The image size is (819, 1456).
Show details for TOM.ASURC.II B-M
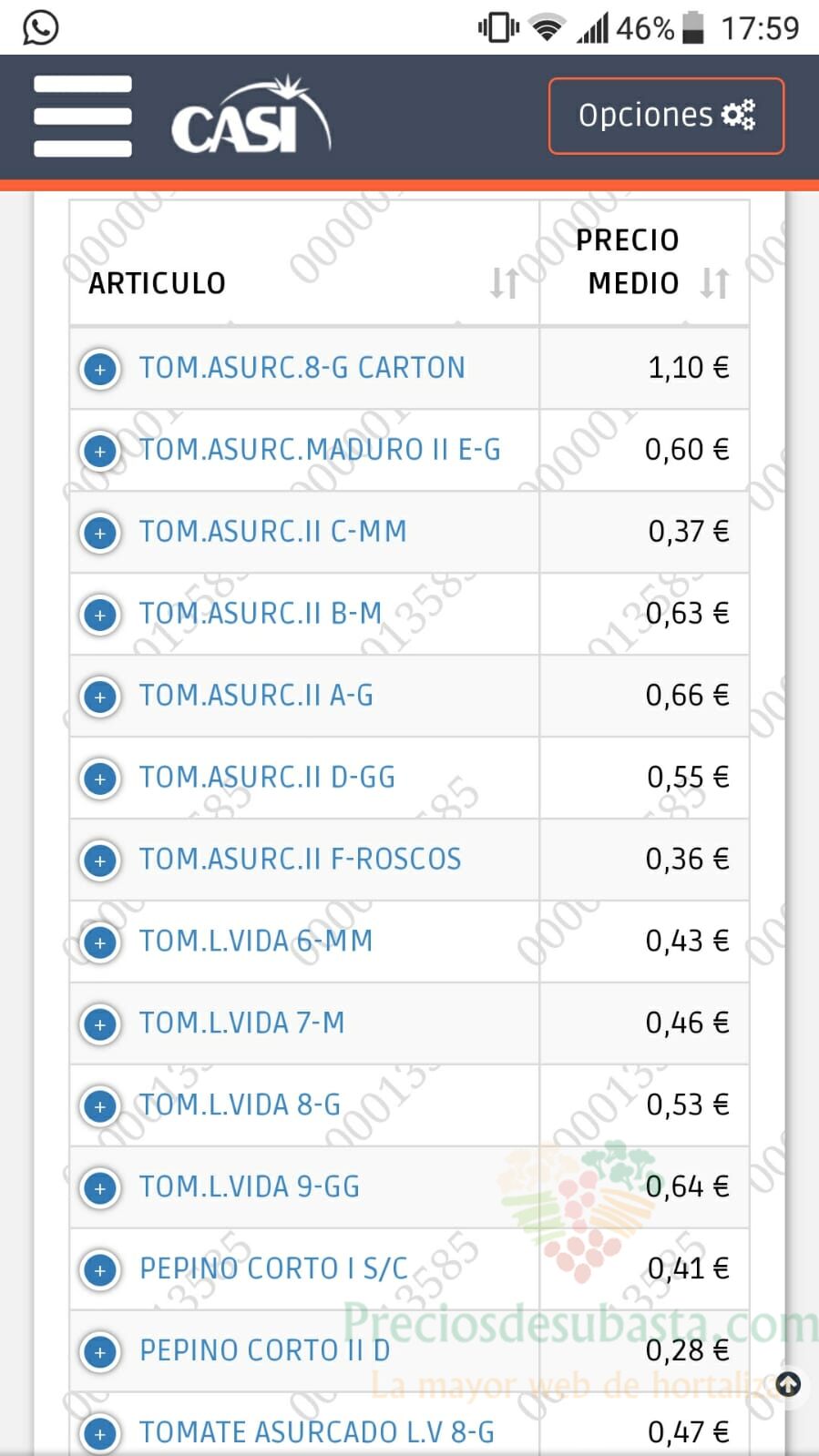click(100, 615)
